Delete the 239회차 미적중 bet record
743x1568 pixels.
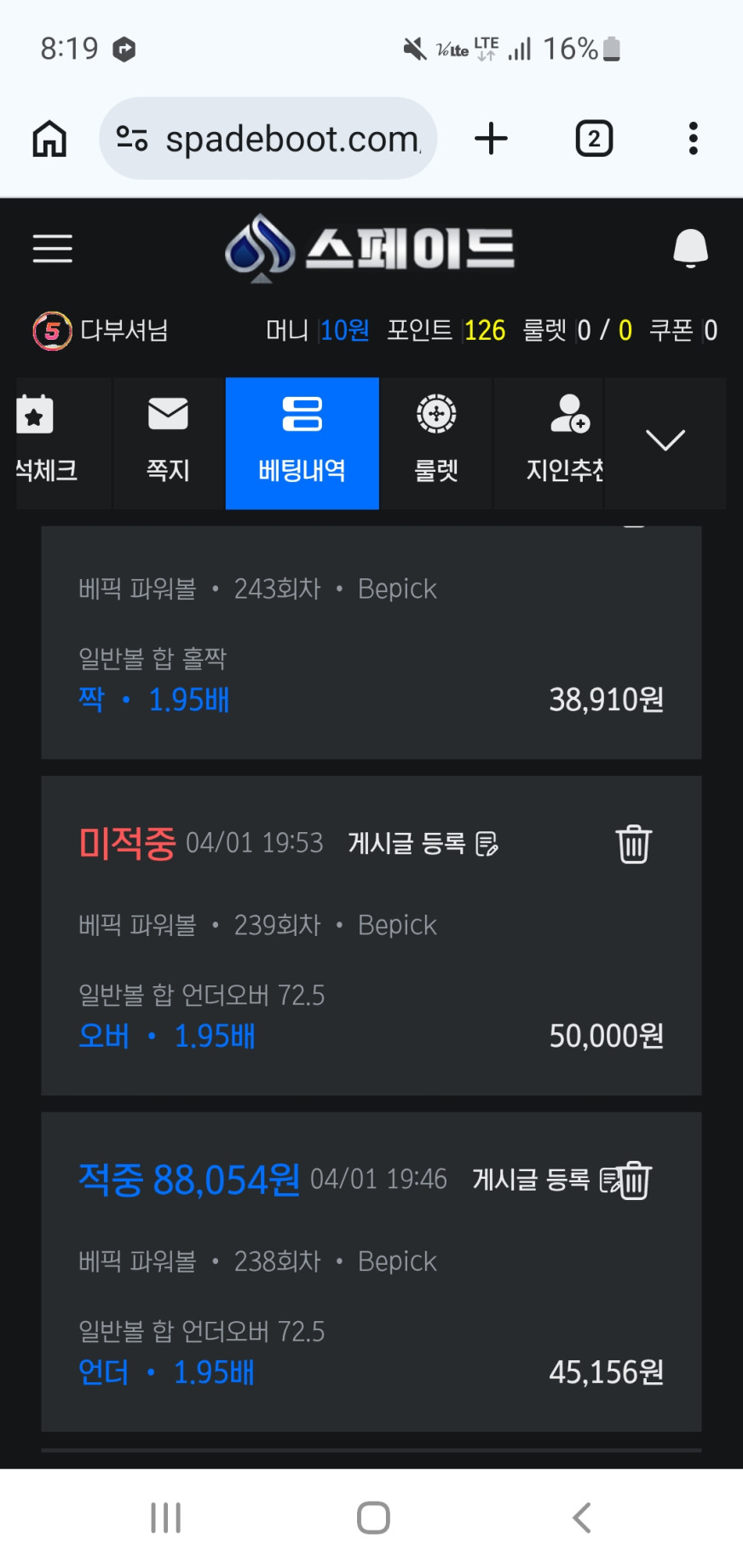(x=634, y=844)
